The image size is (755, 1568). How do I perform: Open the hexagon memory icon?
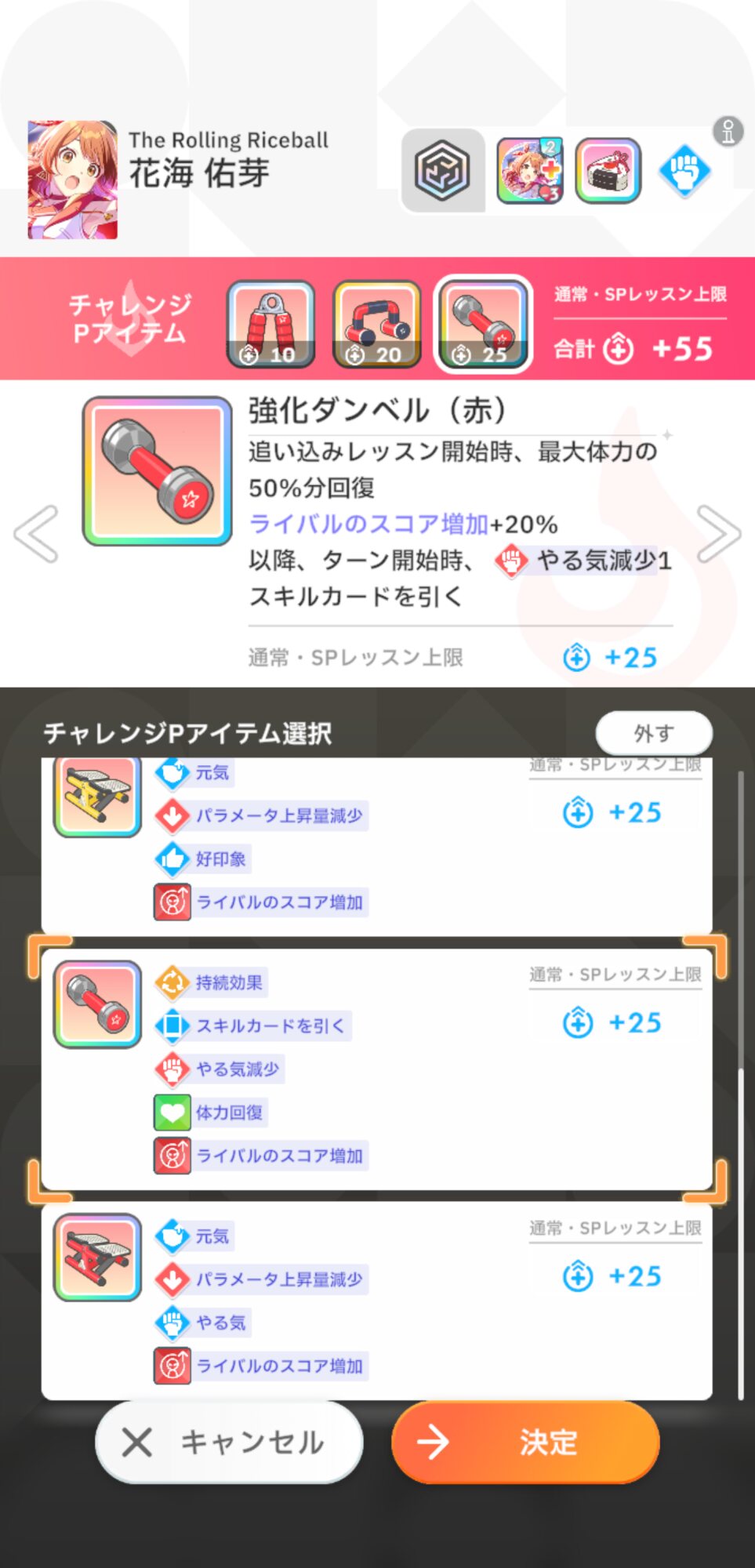pyautogui.click(x=442, y=170)
